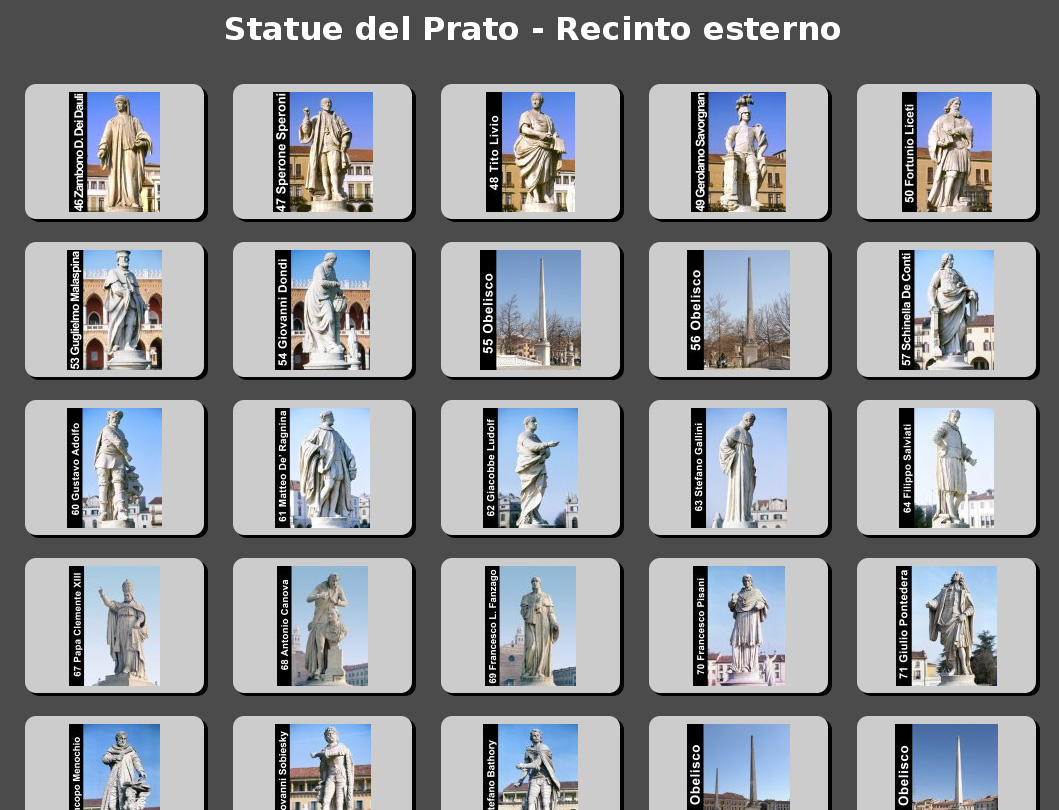
Task: Open the 63 Stefano Gallini card
Action: click(x=738, y=468)
